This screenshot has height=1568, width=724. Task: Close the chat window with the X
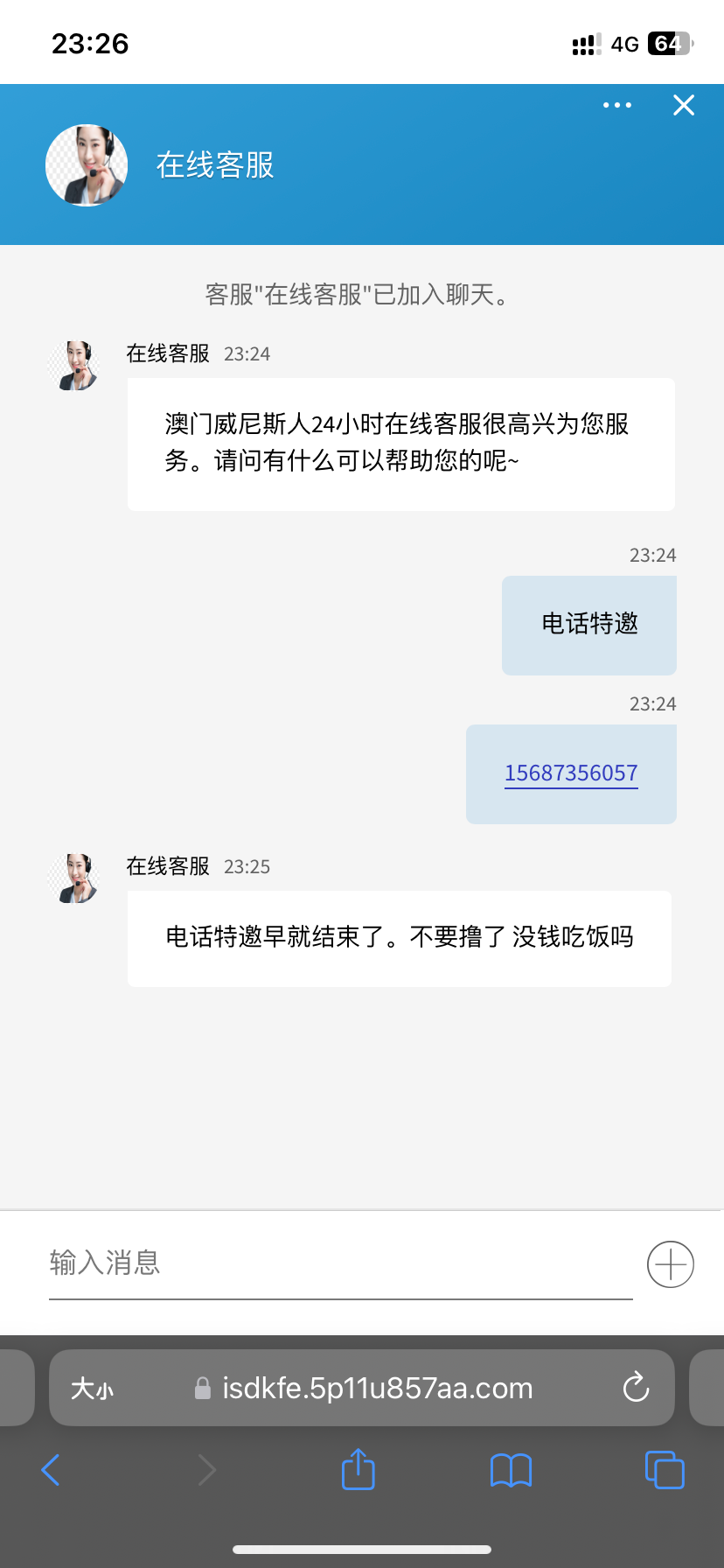[x=683, y=105]
